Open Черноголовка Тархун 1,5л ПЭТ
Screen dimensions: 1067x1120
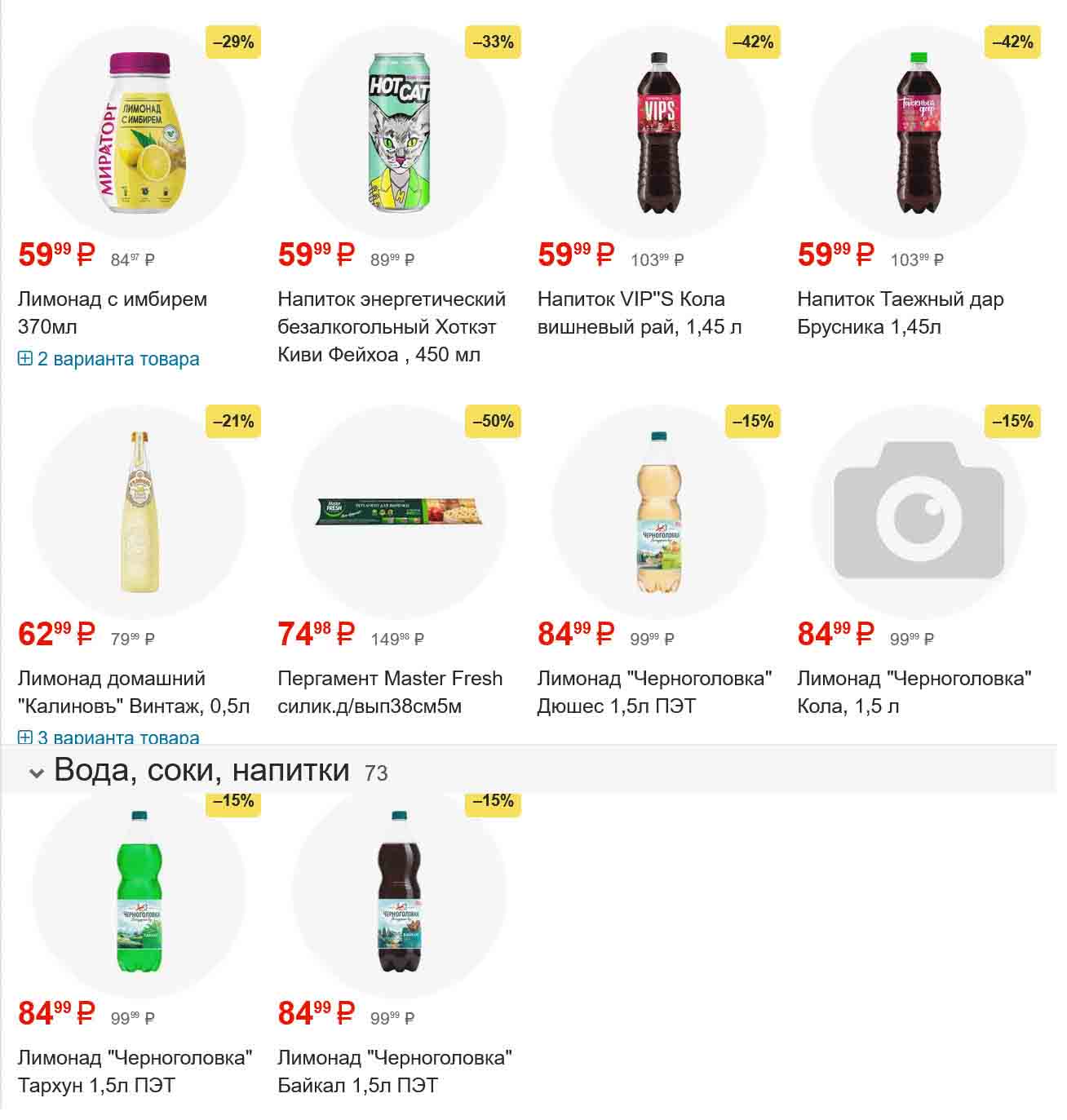click(x=135, y=1071)
